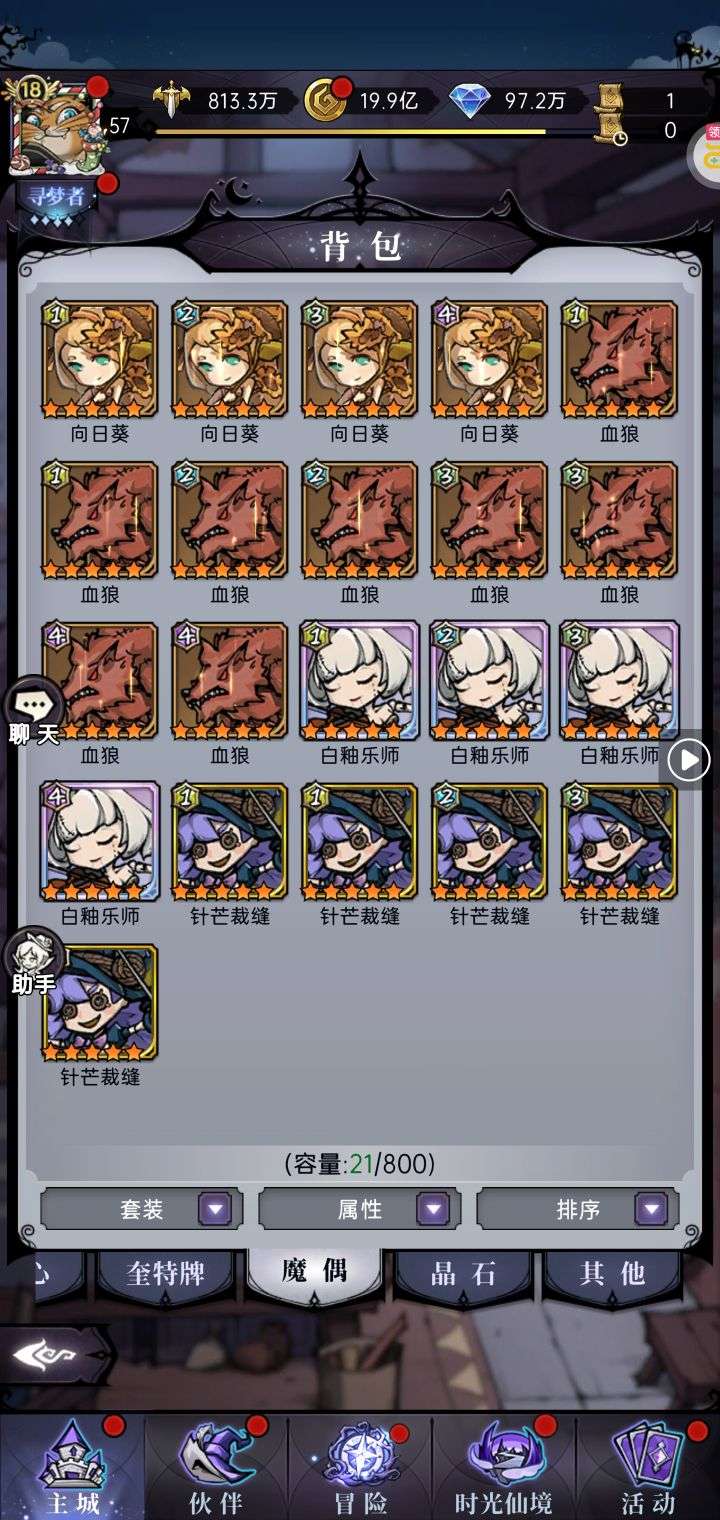Select the level 3 针芒裁缝 puppet
Viewport: 720px width, 1520px height.
(620, 841)
